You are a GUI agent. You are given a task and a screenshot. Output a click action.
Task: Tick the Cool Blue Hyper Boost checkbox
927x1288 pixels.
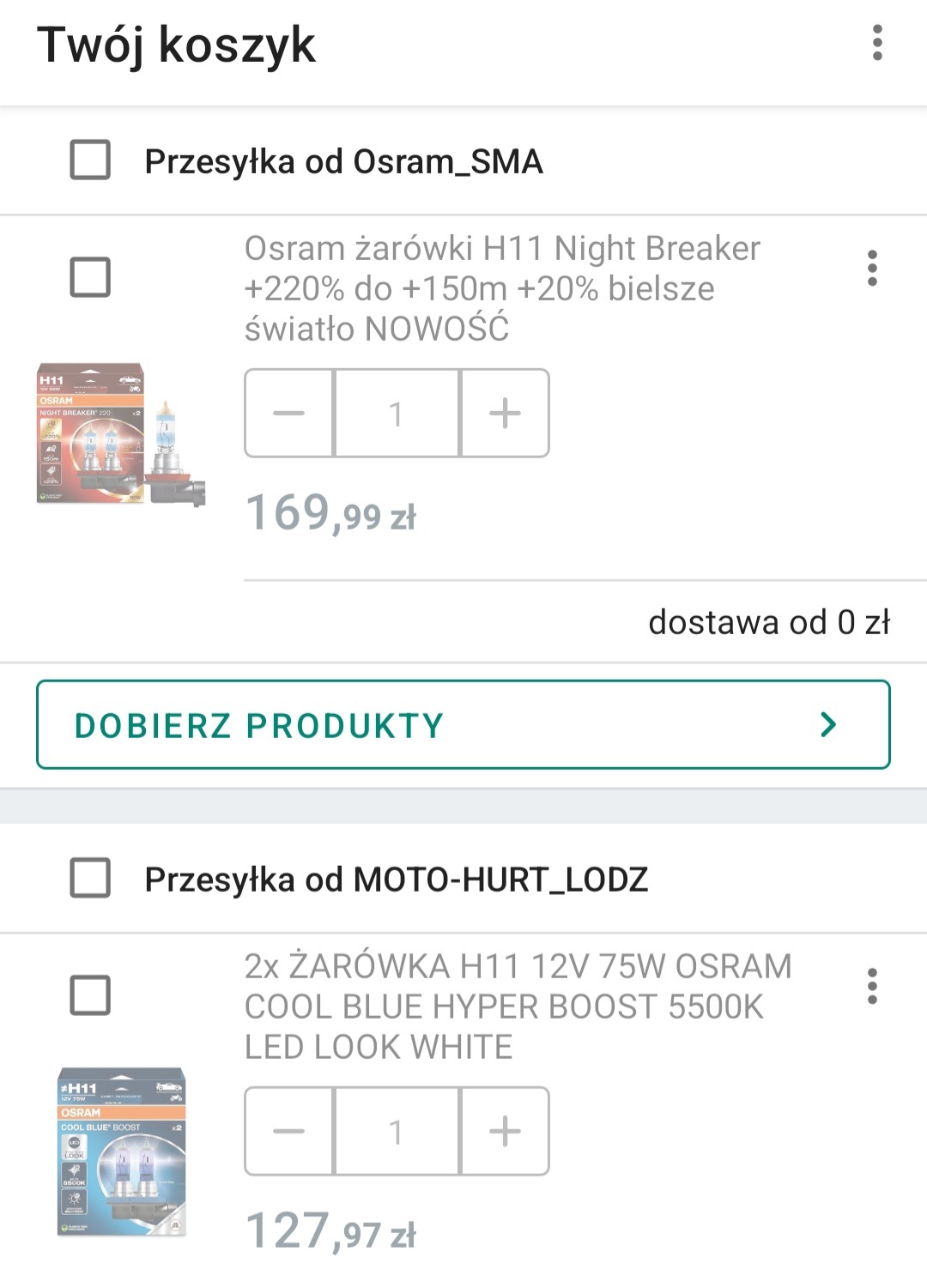(90, 995)
